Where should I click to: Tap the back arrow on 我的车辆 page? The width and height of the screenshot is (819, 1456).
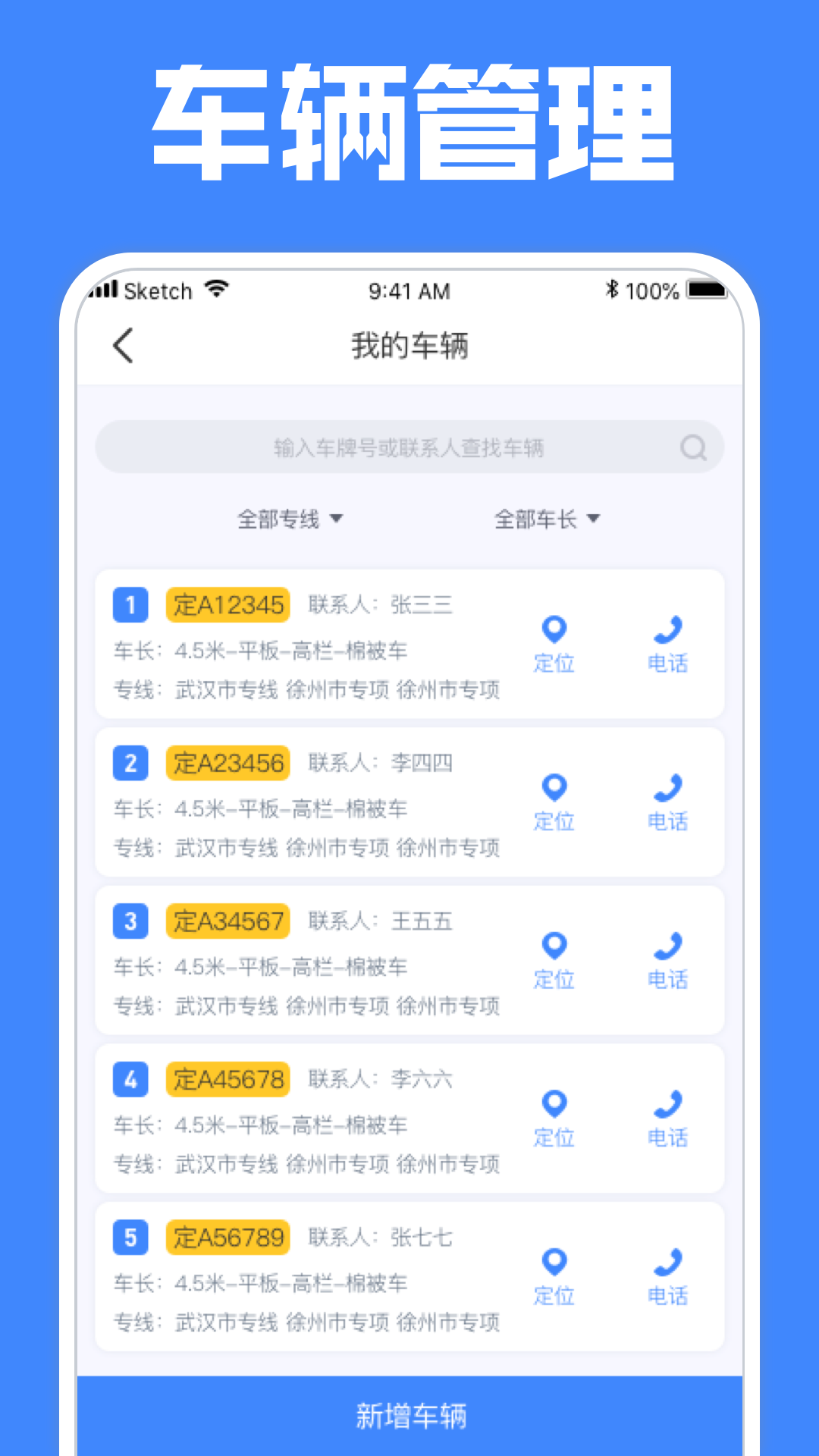tap(124, 346)
